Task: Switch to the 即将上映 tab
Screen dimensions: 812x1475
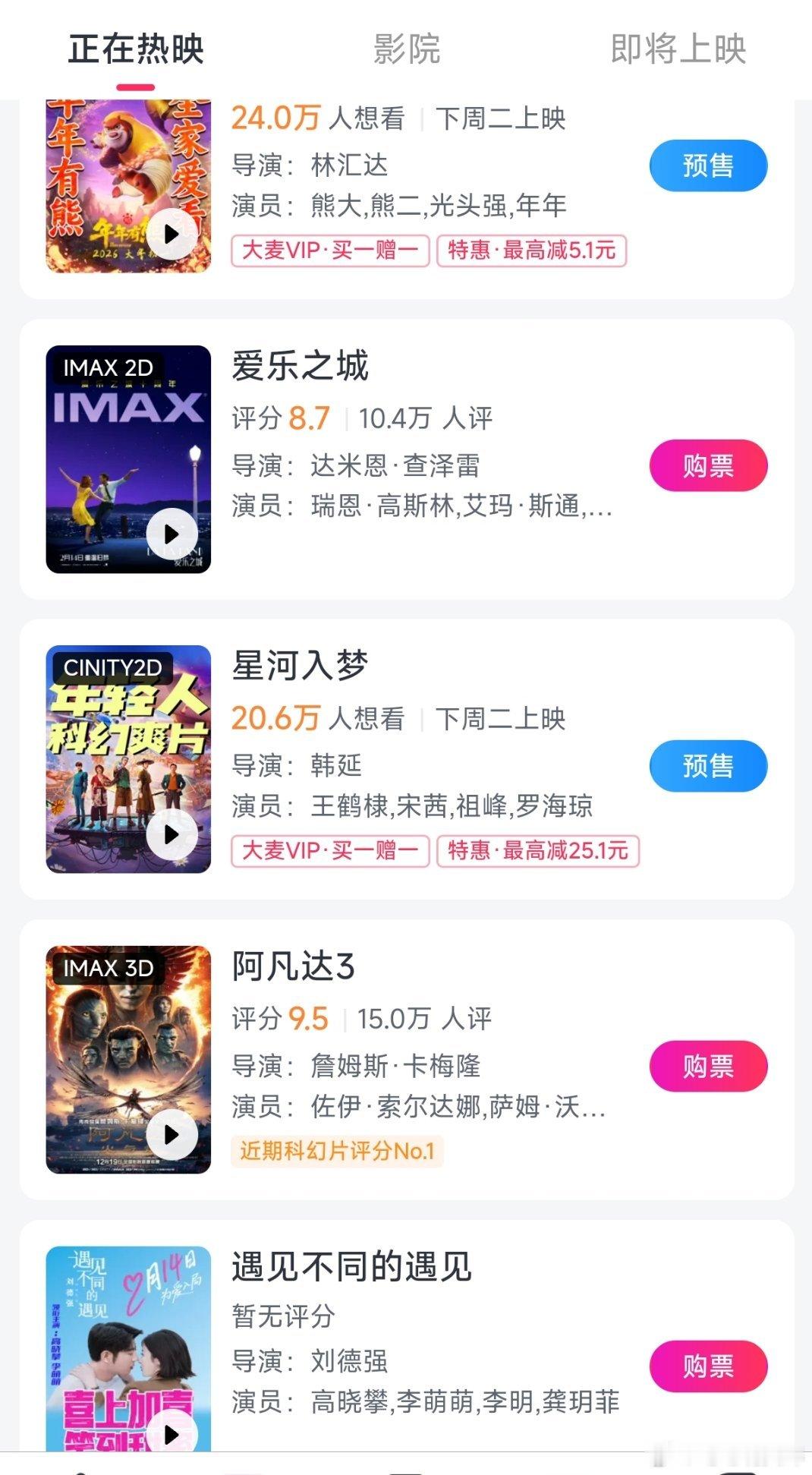Action: click(x=678, y=49)
